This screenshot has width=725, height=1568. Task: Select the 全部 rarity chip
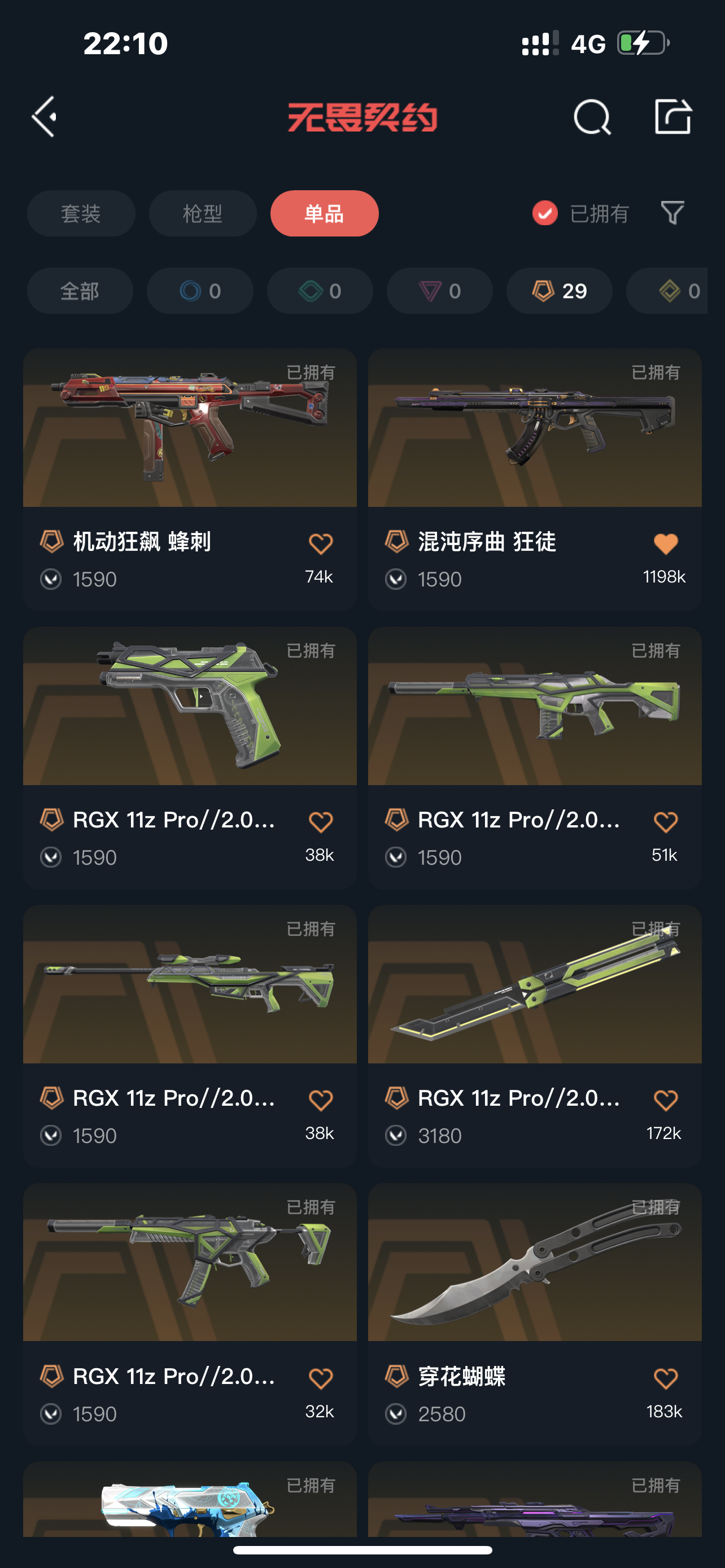[x=80, y=291]
